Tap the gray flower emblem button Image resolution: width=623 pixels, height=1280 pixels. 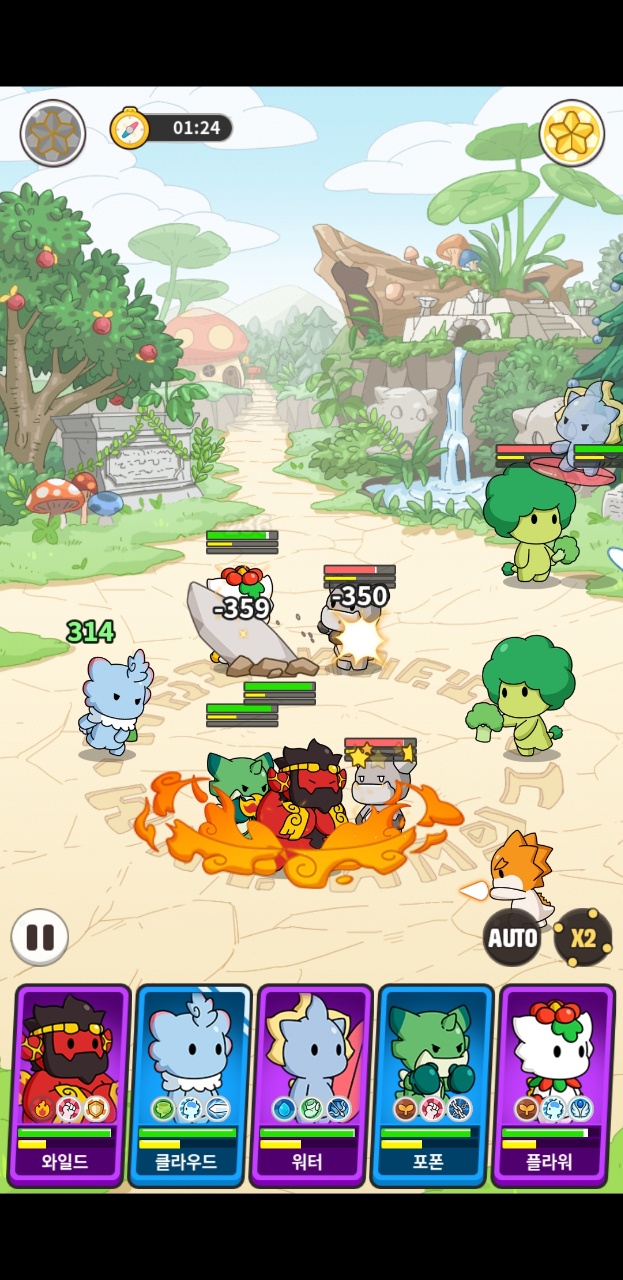coord(53,132)
